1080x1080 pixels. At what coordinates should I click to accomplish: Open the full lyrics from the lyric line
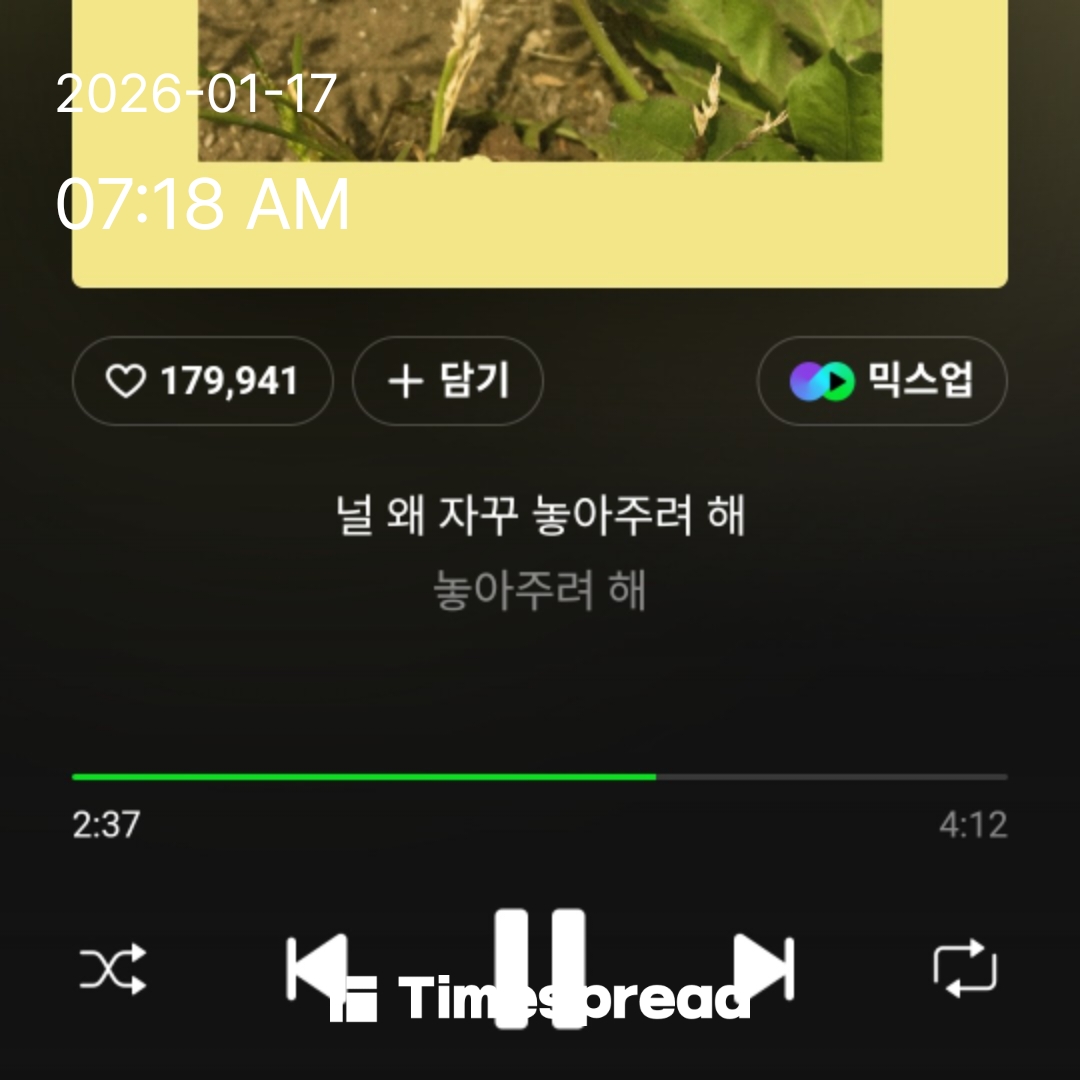point(540,518)
